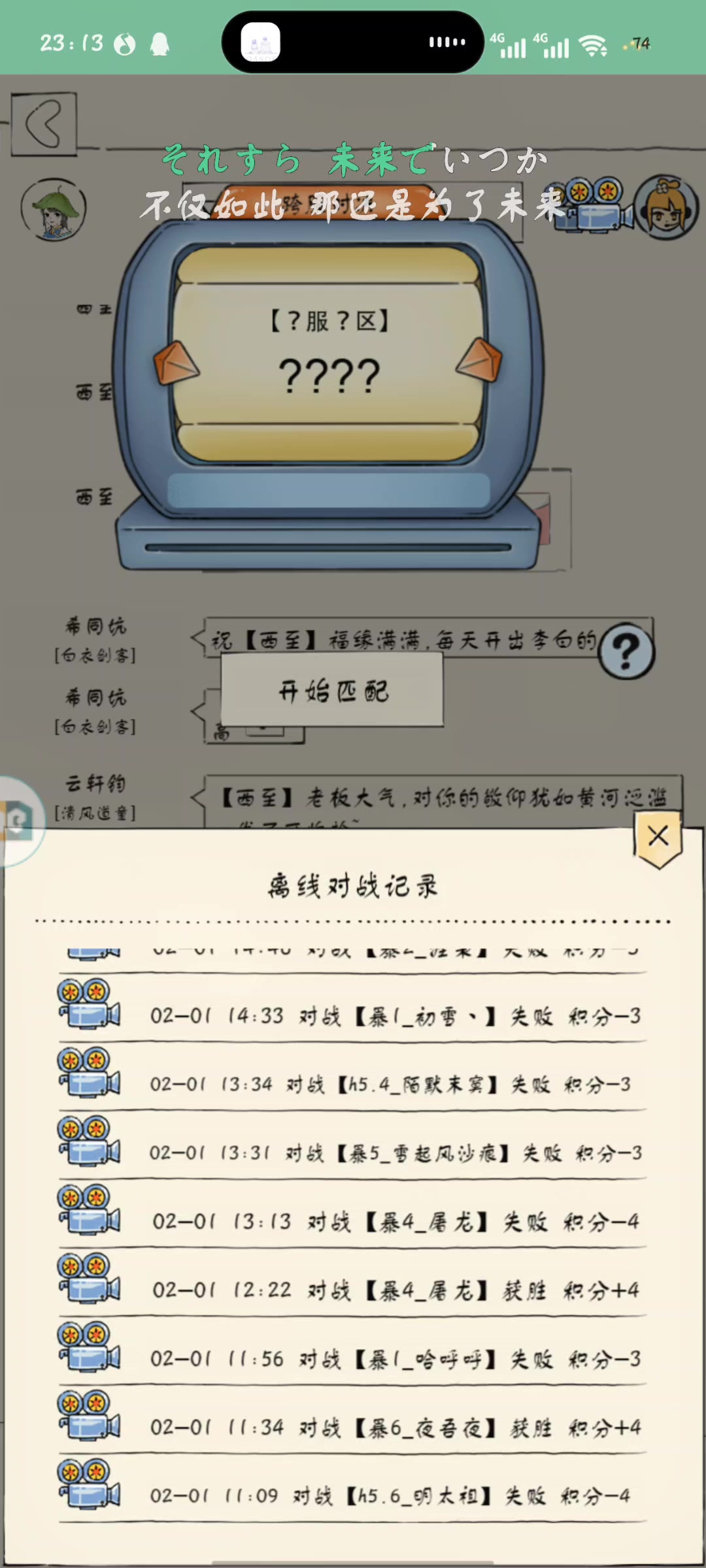Play replay of 11:09 battle with h5.6_明太祖
This screenshot has width=706, height=1568.
point(89,1484)
